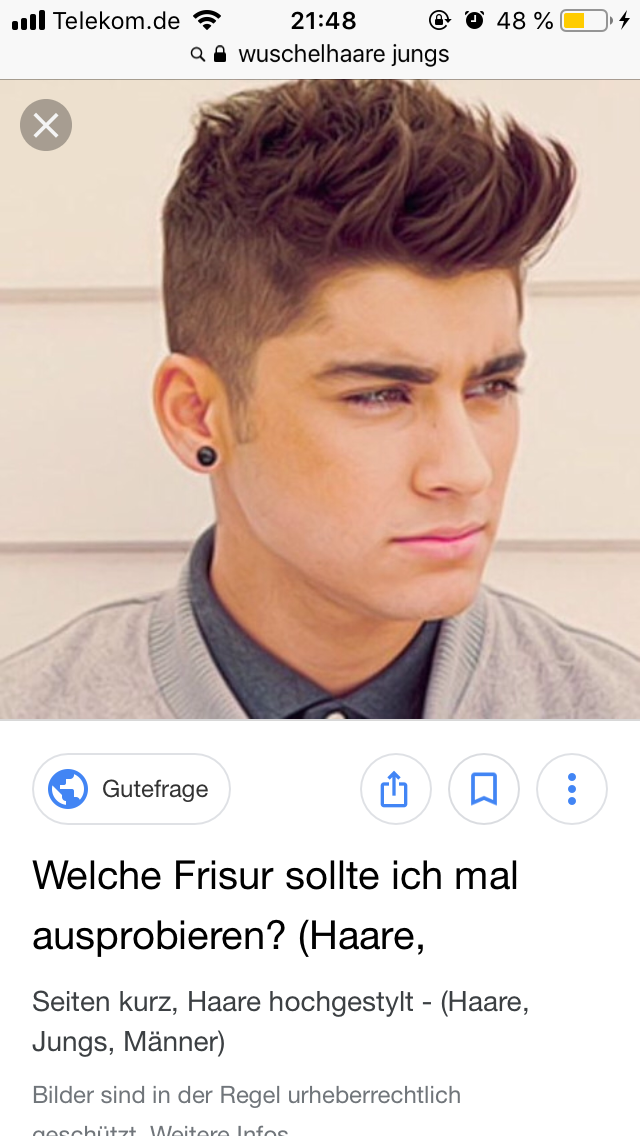Open the 'Welche Frisur sollte ich mal ausprobieren?' page
This screenshot has height=1136, width=640.
tap(275, 905)
